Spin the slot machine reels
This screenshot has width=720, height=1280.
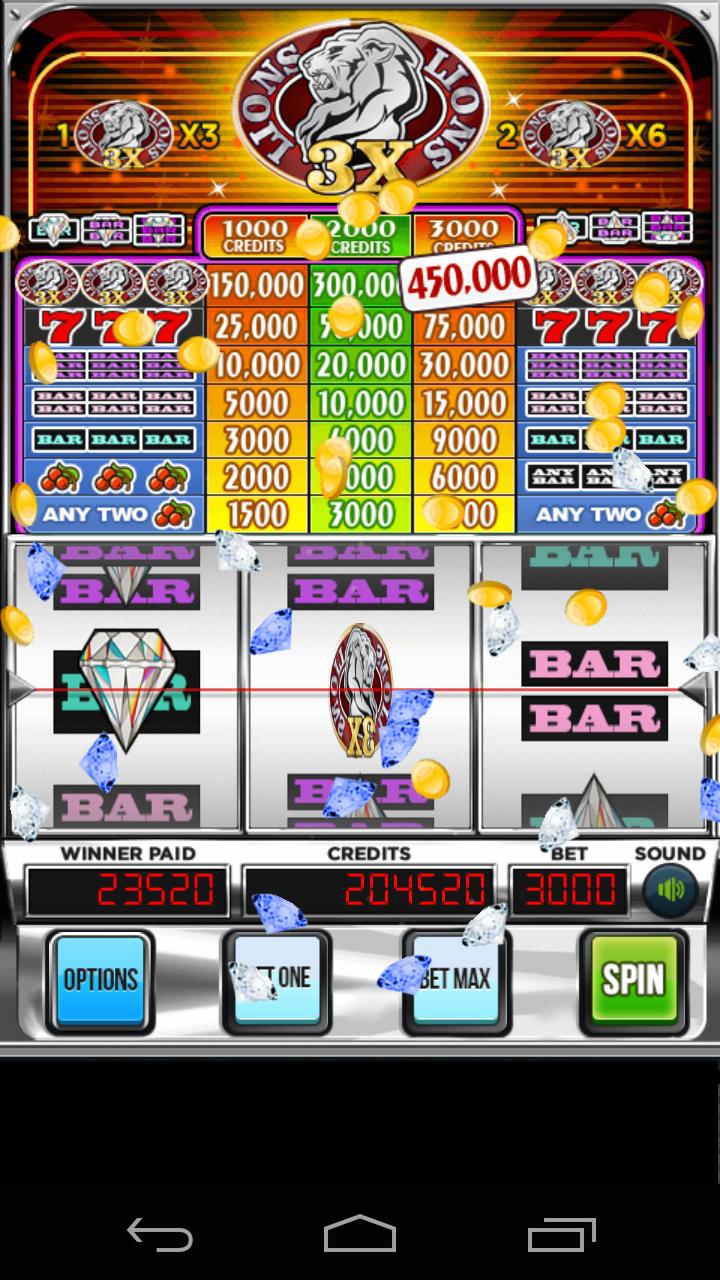[633, 980]
